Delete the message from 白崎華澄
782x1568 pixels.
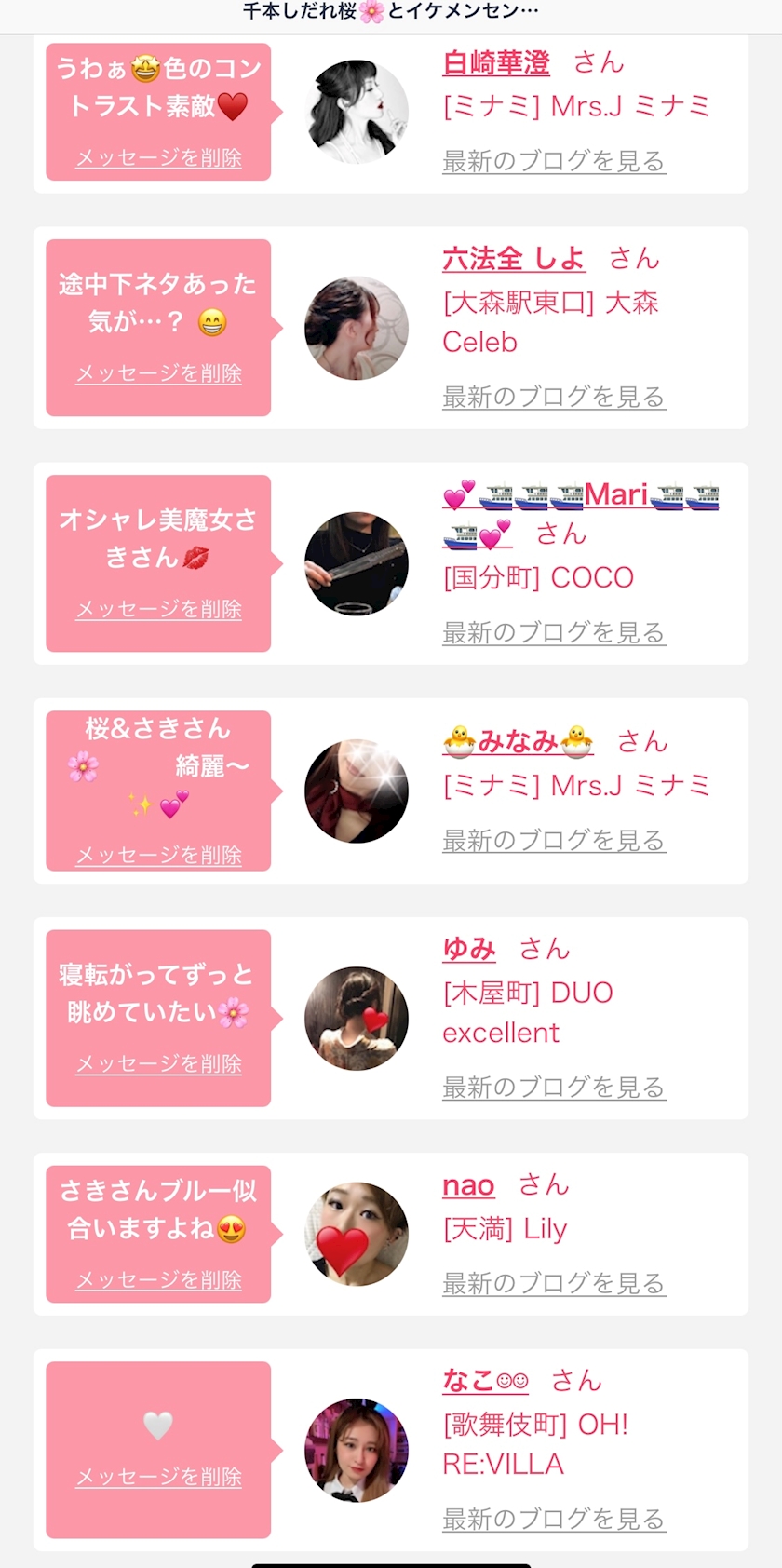tap(157, 158)
